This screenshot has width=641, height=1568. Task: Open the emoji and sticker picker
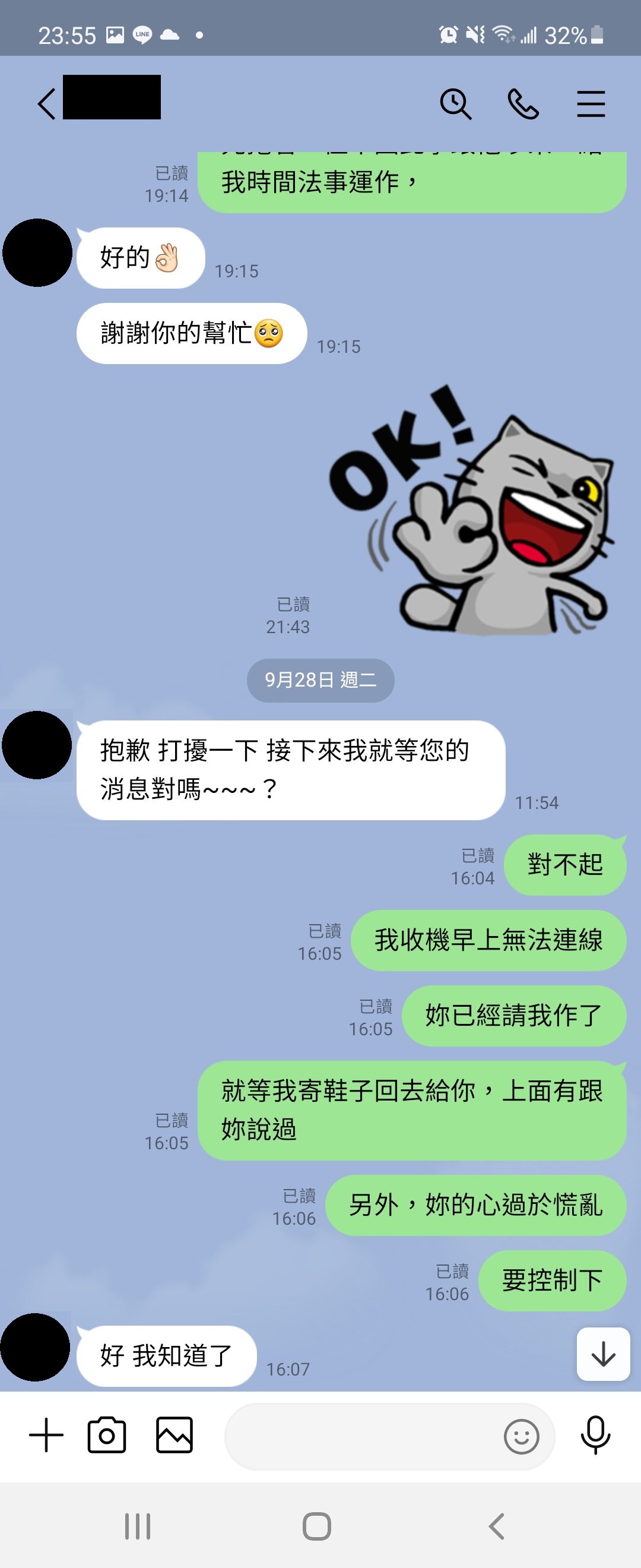click(521, 1437)
